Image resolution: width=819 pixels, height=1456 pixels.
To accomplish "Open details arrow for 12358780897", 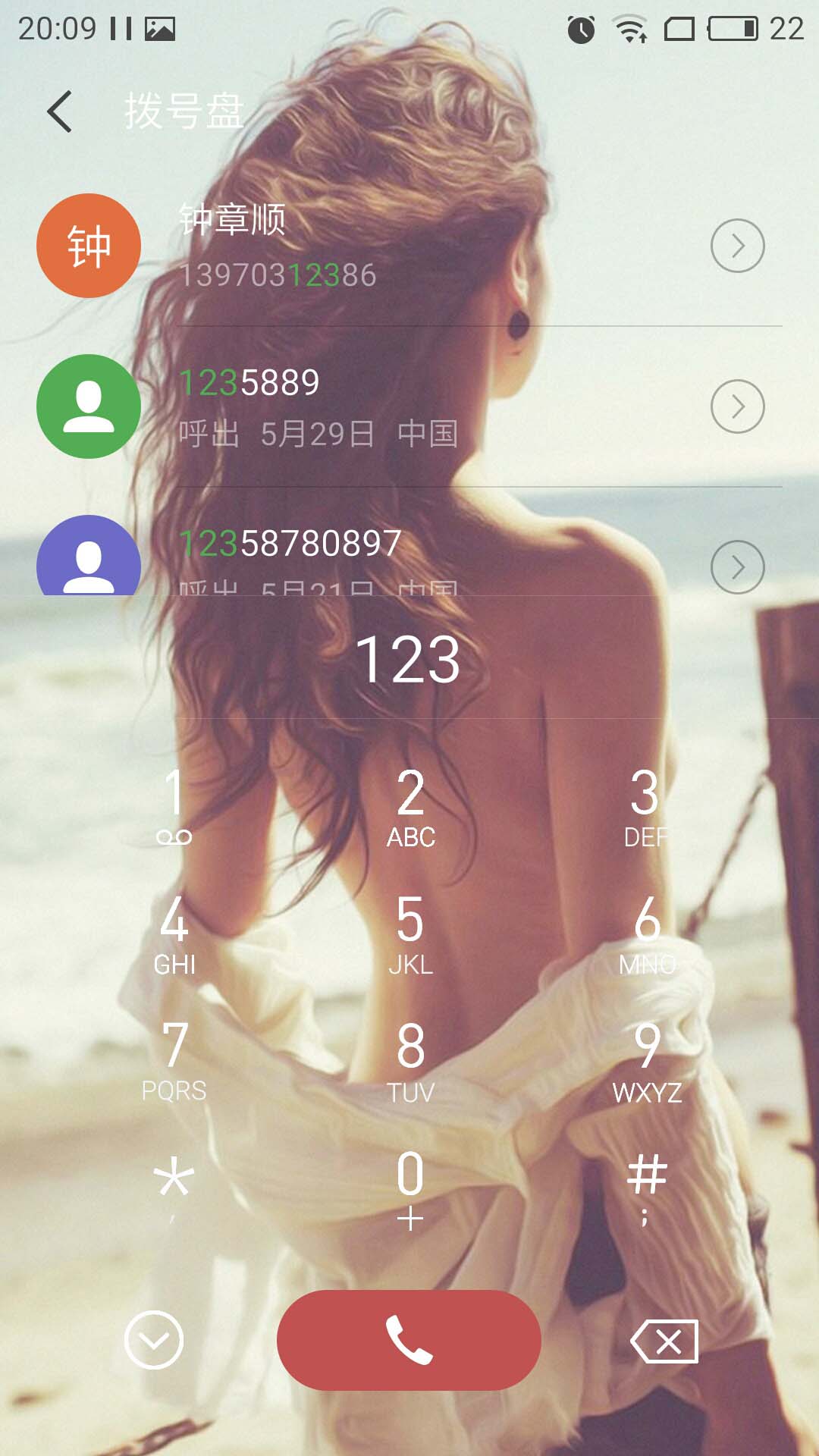I will pos(737,566).
